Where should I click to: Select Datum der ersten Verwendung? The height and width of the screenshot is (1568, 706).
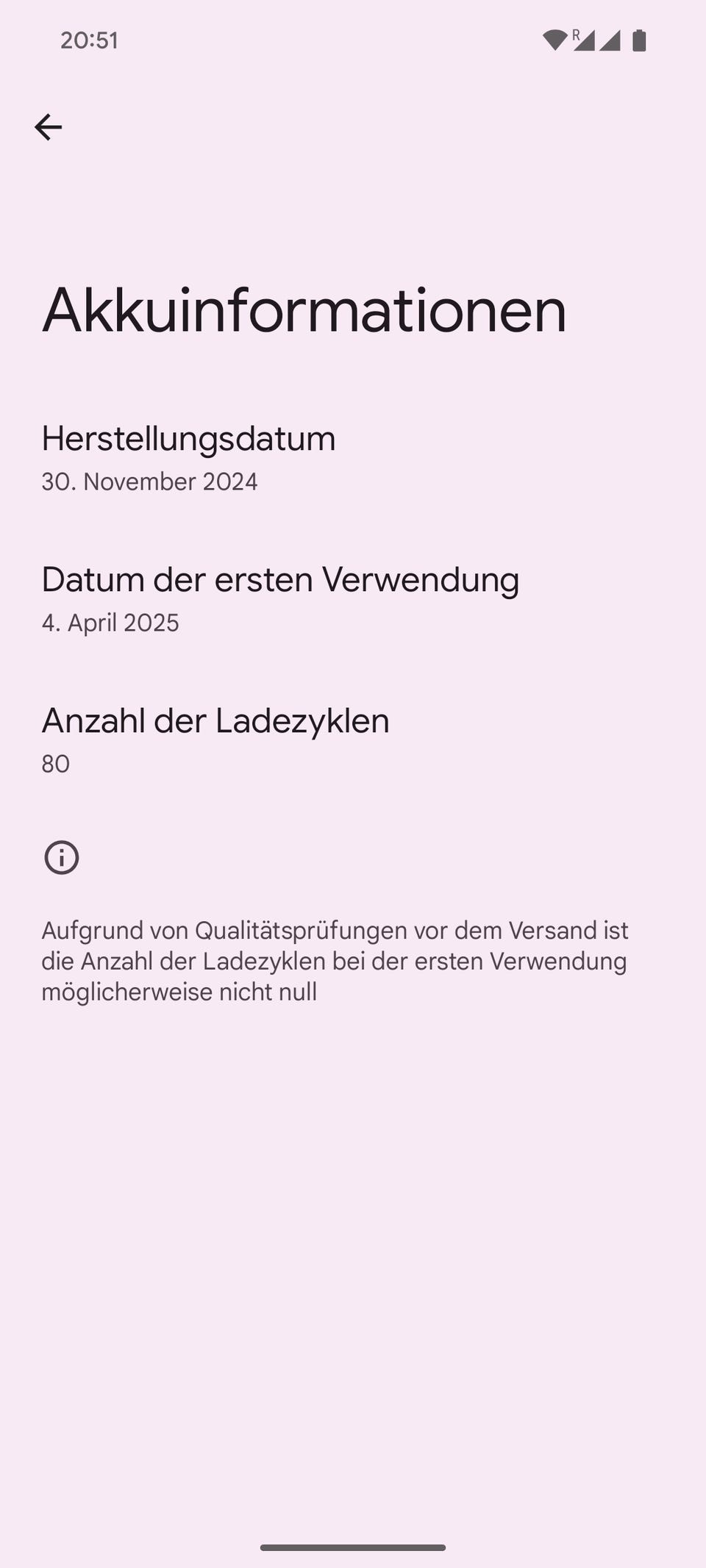(x=281, y=580)
